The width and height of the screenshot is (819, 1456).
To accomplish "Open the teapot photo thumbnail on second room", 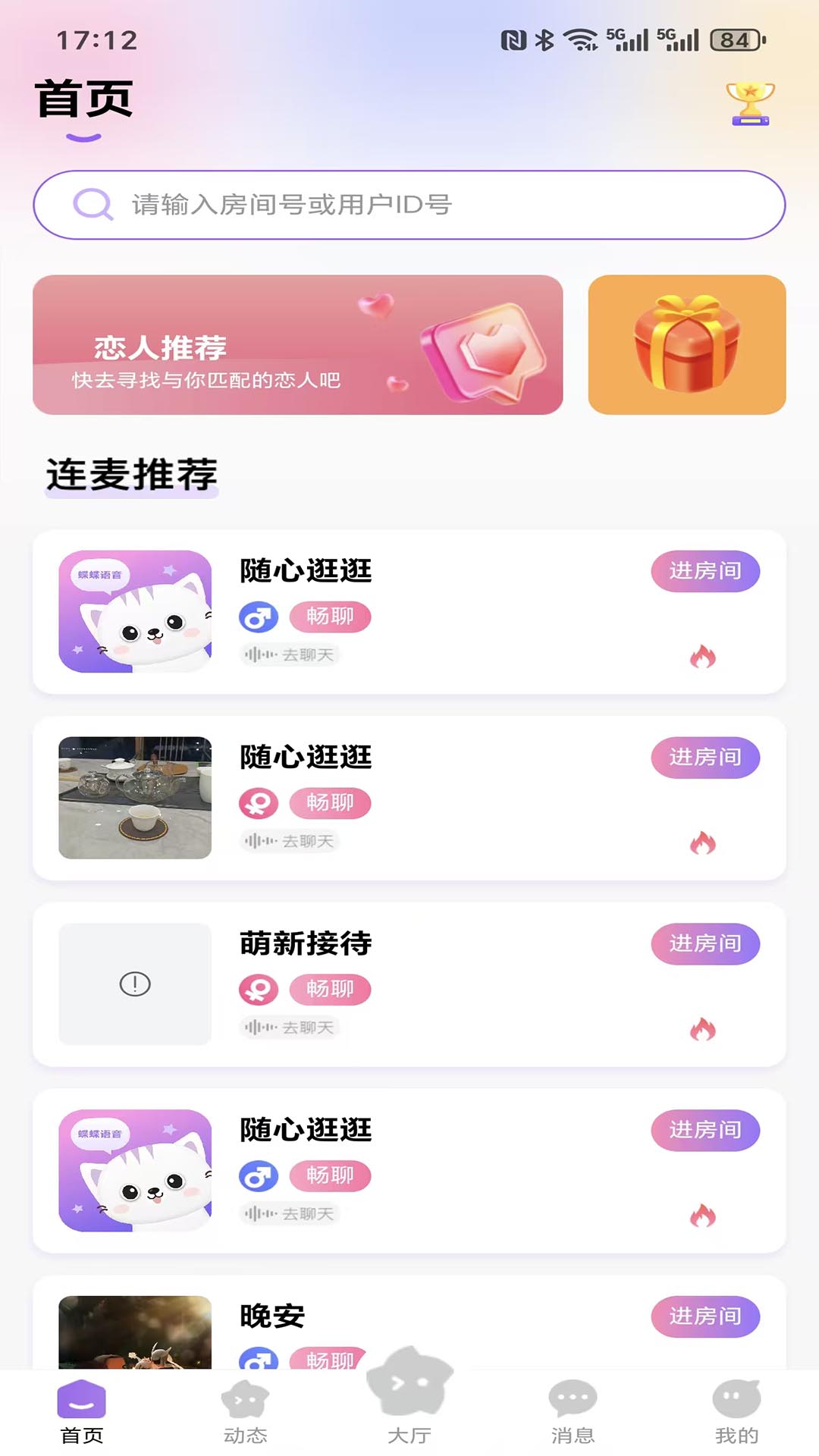I will coord(133,798).
